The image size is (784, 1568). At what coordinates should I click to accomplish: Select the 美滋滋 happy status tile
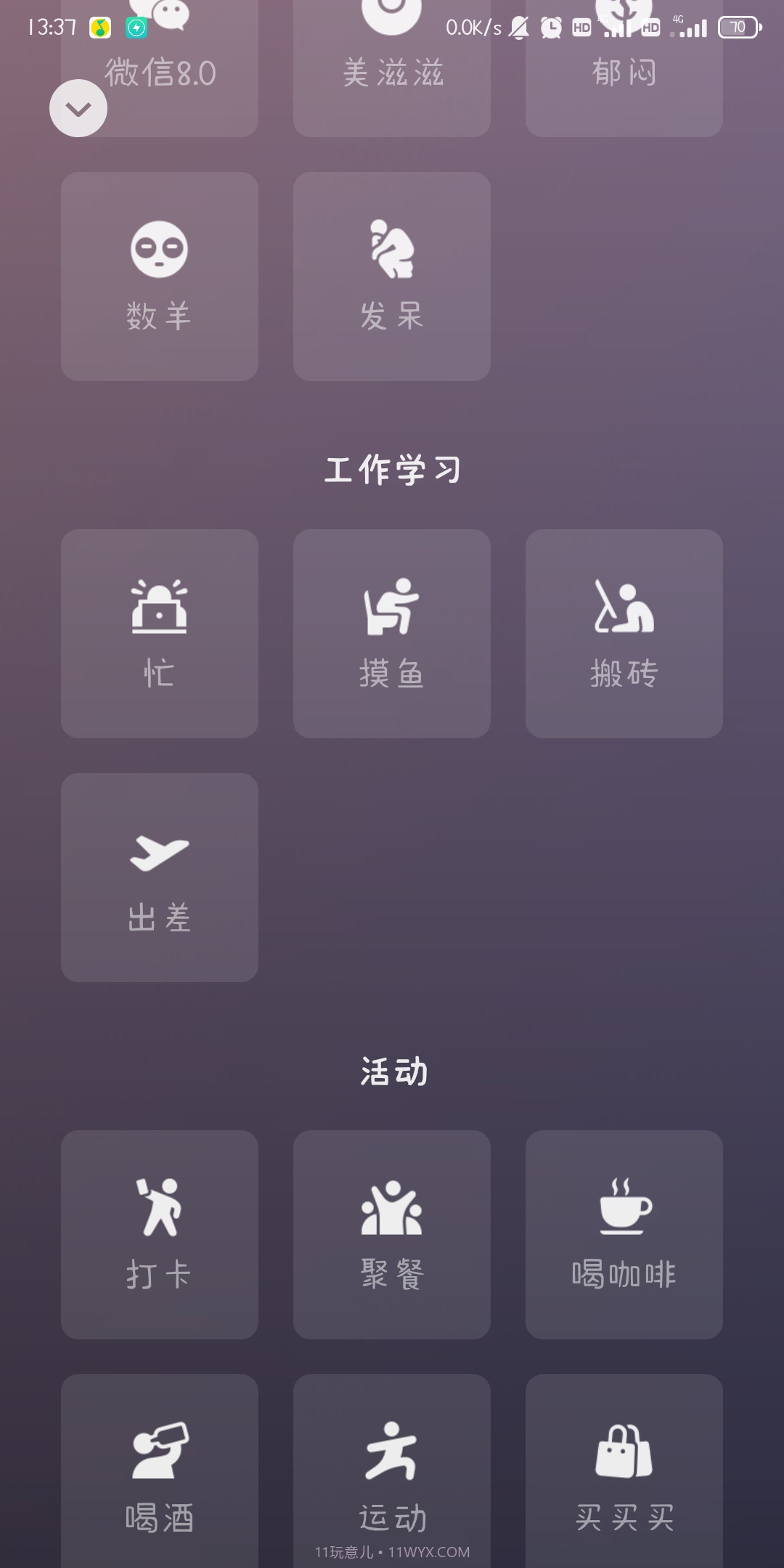tap(391, 69)
